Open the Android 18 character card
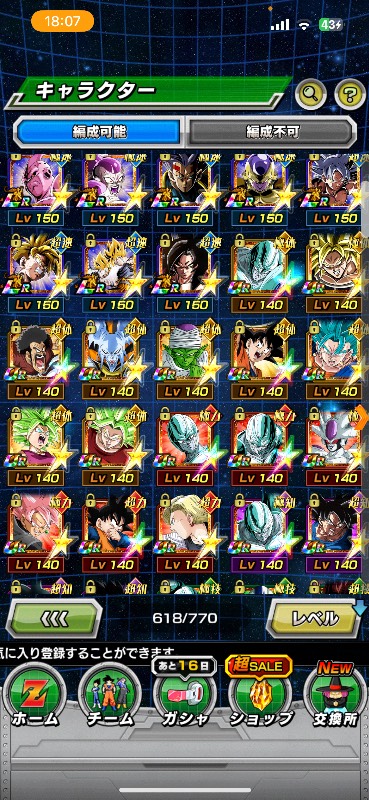Image resolution: width=369 pixels, height=800 pixels. coord(185,533)
